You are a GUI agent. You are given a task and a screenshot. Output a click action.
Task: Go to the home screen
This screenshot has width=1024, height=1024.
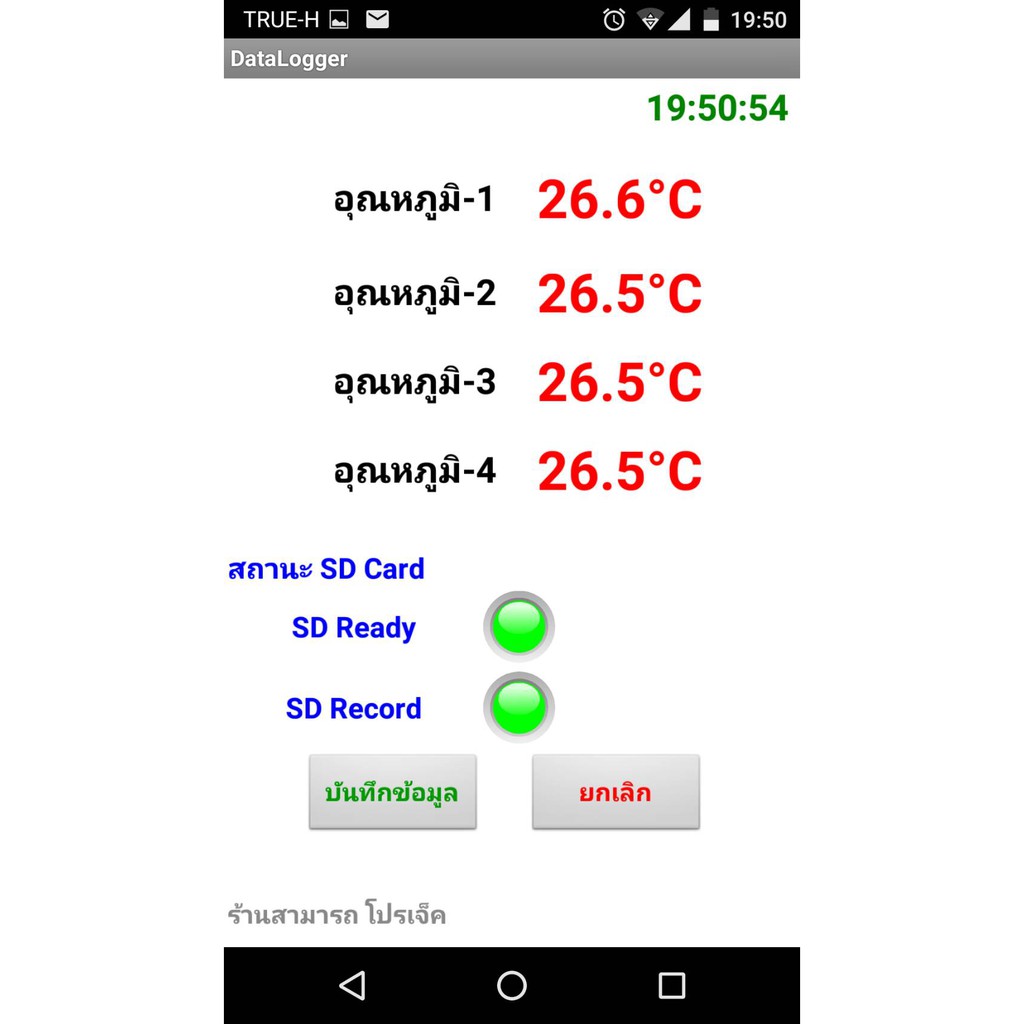(x=511, y=986)
